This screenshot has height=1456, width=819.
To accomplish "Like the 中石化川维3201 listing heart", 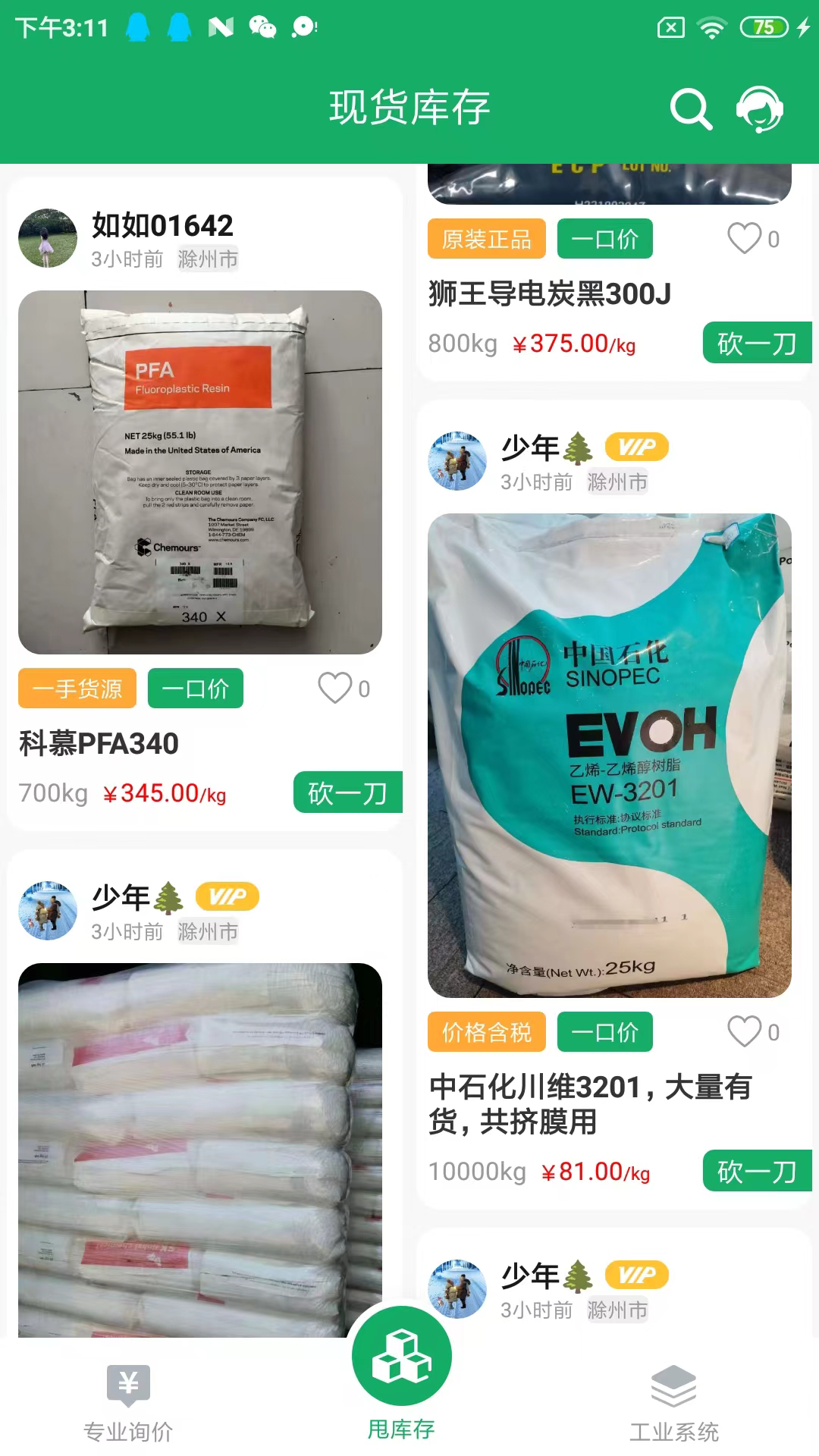I will [x=745, y=1031].
